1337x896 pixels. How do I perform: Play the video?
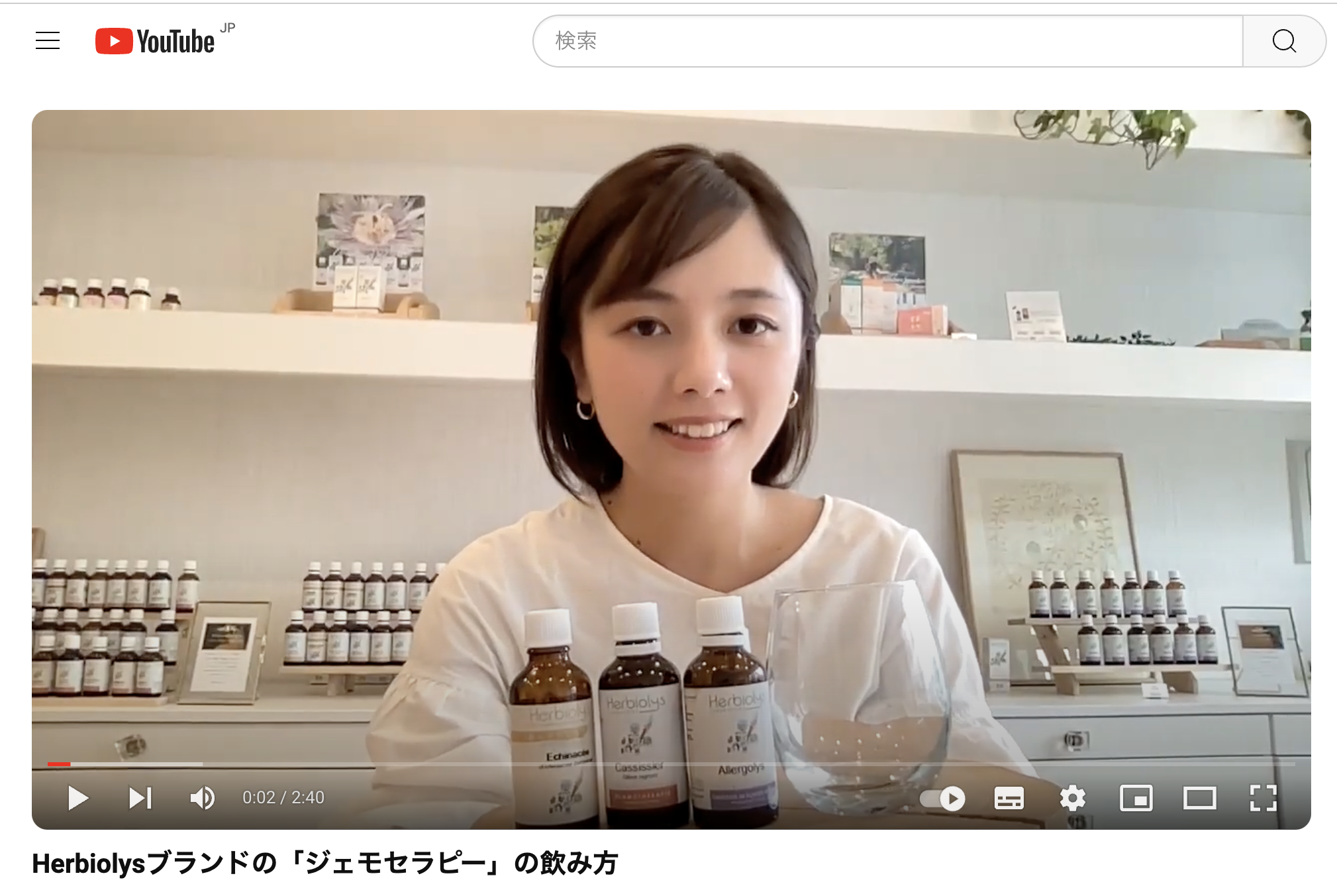tap(78, 798)
